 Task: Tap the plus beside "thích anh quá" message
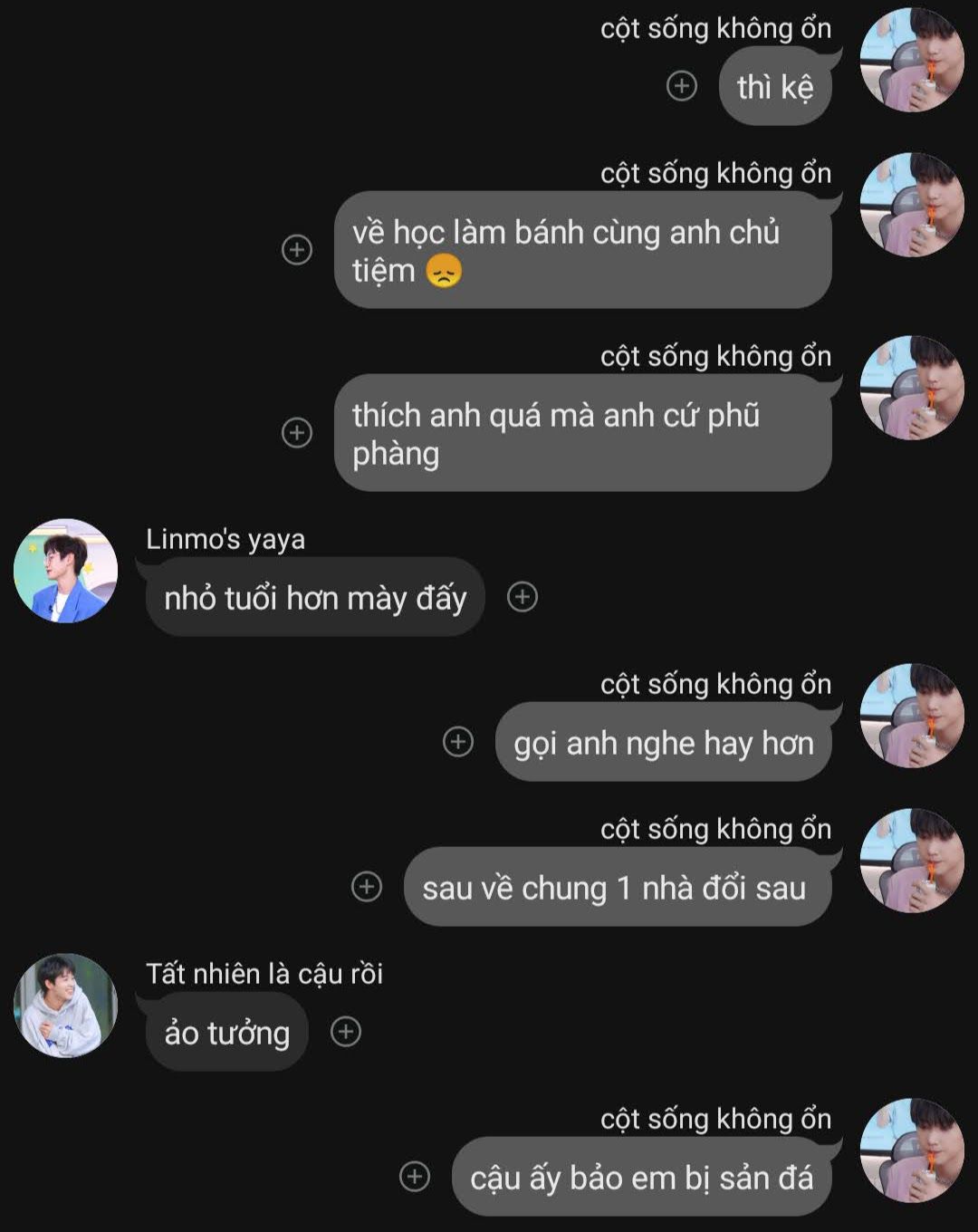pyautogui.click(x=297, y=432)
